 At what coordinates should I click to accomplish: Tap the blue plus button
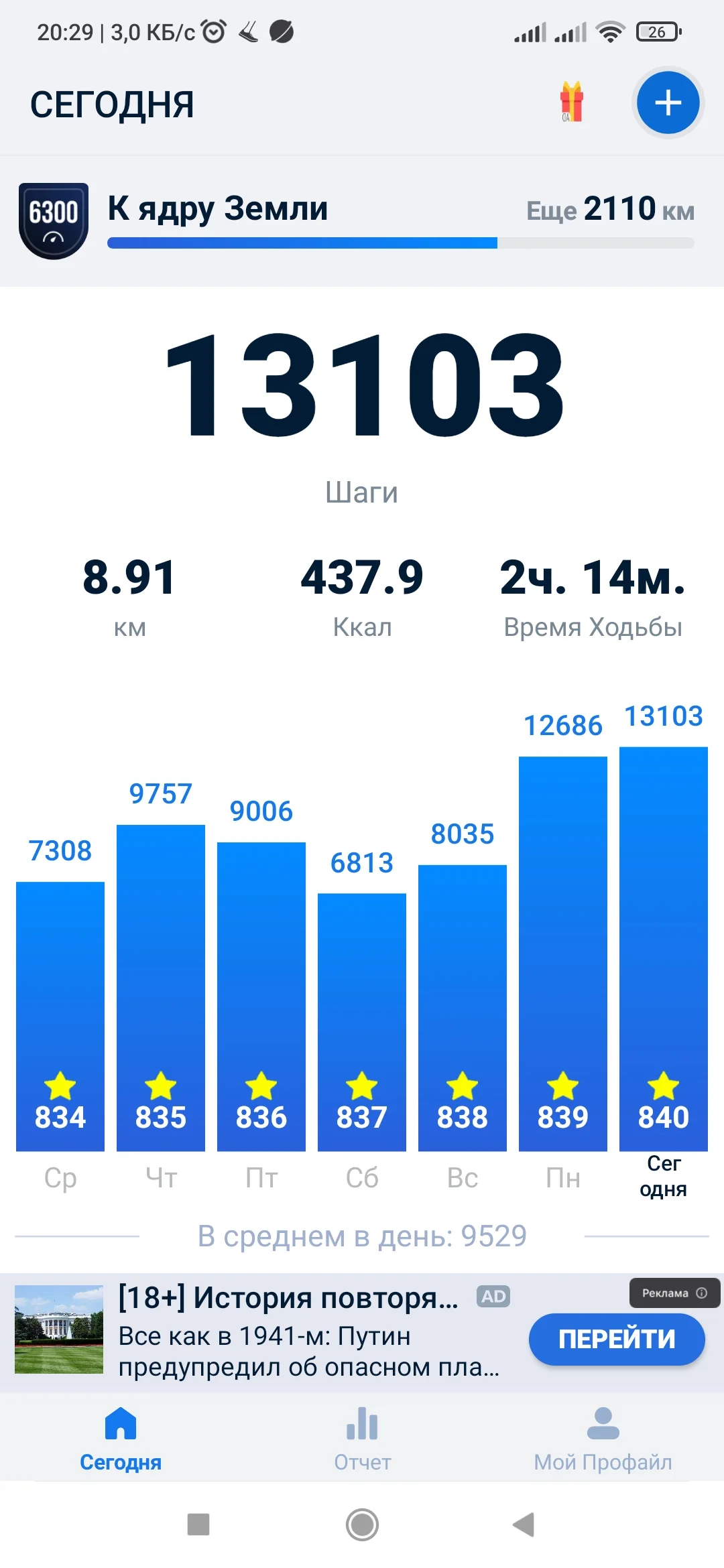coord(668,103)
